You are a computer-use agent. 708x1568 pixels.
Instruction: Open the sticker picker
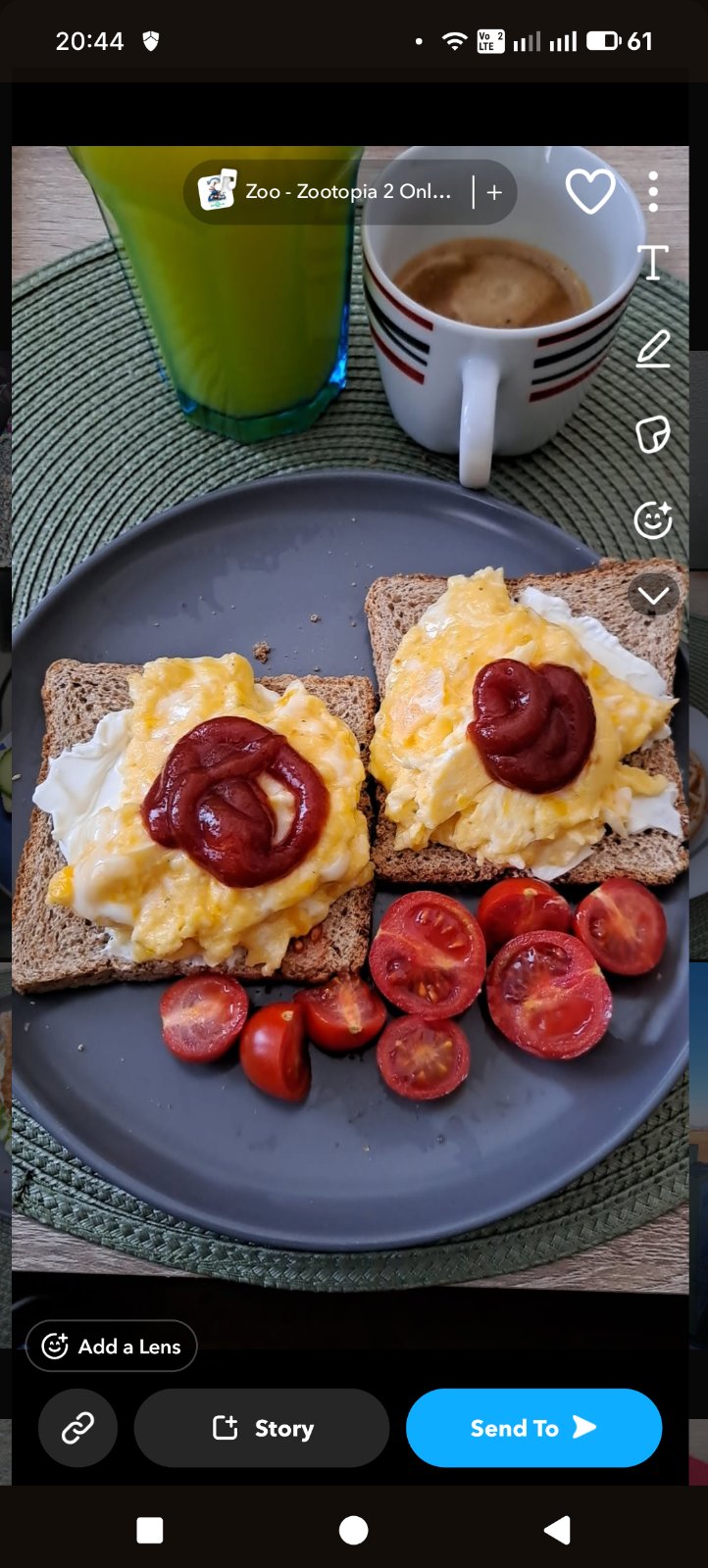[x=653, y=434]
